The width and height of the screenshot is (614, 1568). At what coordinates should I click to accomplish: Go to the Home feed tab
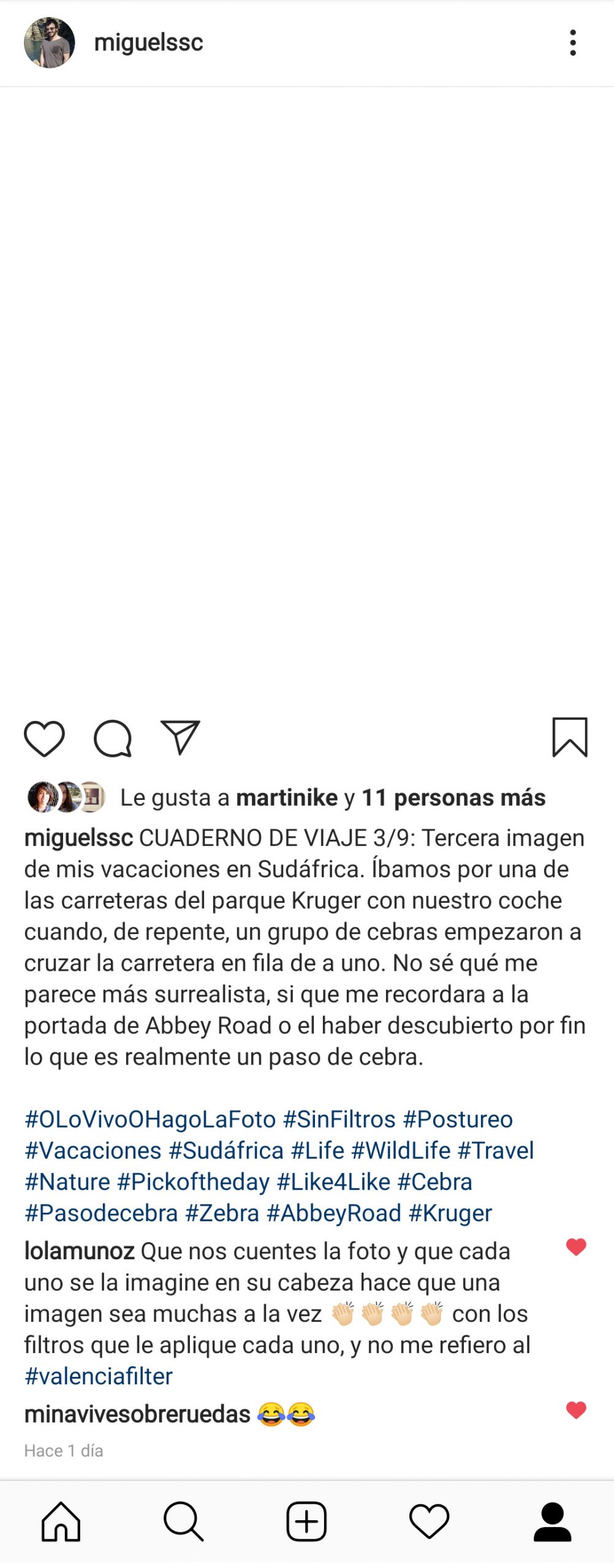[61, 1521]
